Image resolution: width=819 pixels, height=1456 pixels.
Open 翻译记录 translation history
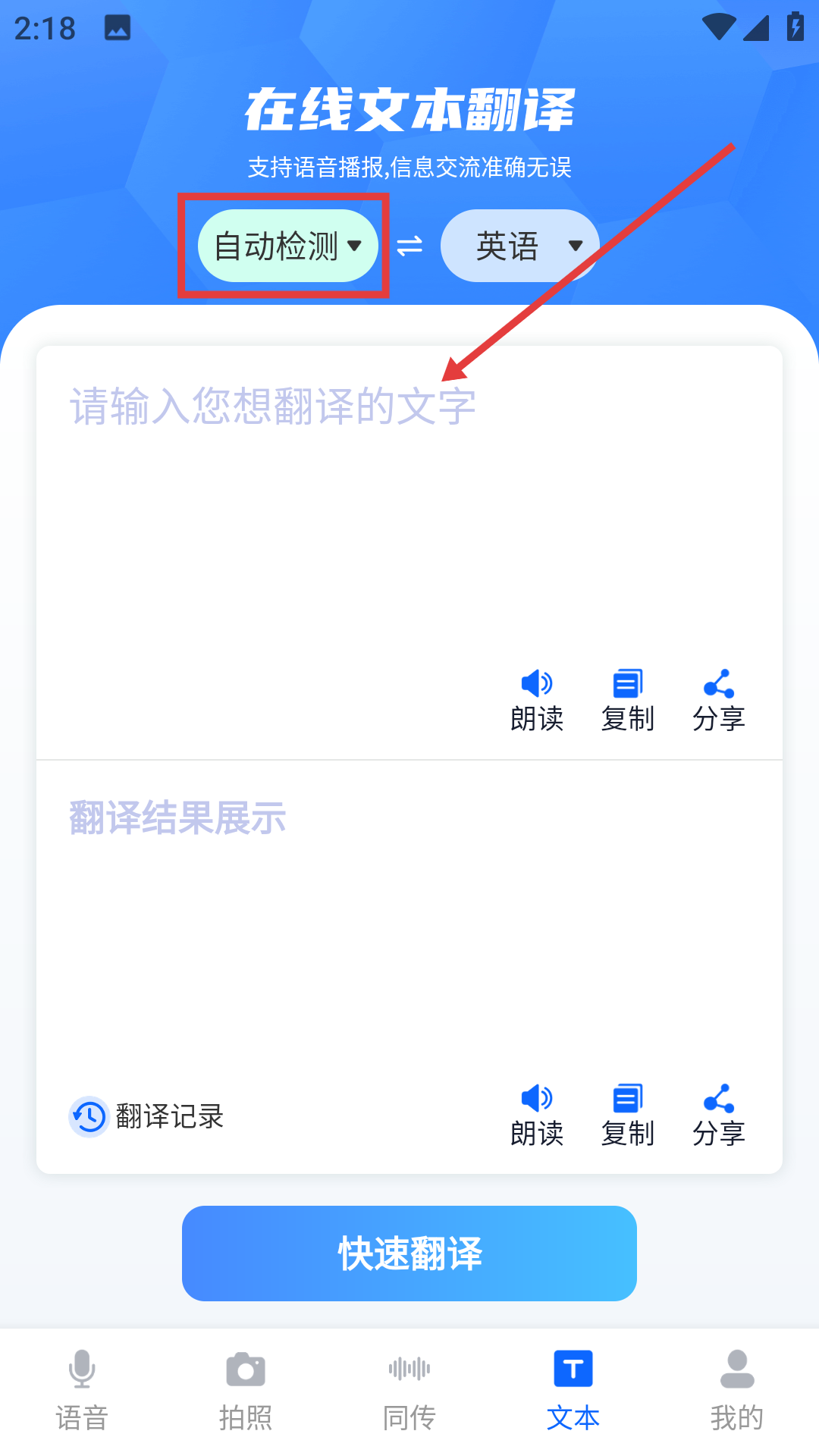pyautogui.click(x=147, y=1116)
